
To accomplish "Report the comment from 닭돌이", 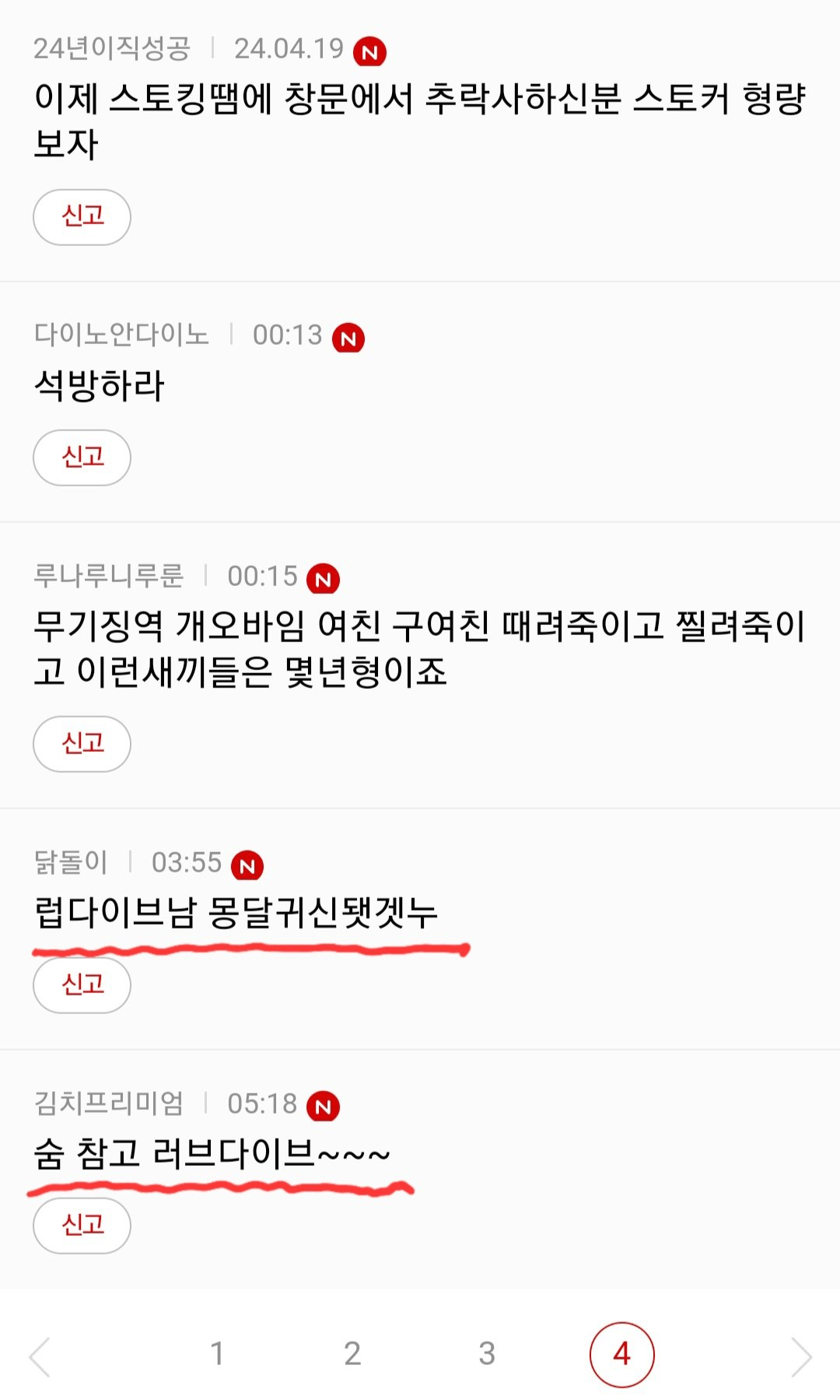I will coord(82,985).
